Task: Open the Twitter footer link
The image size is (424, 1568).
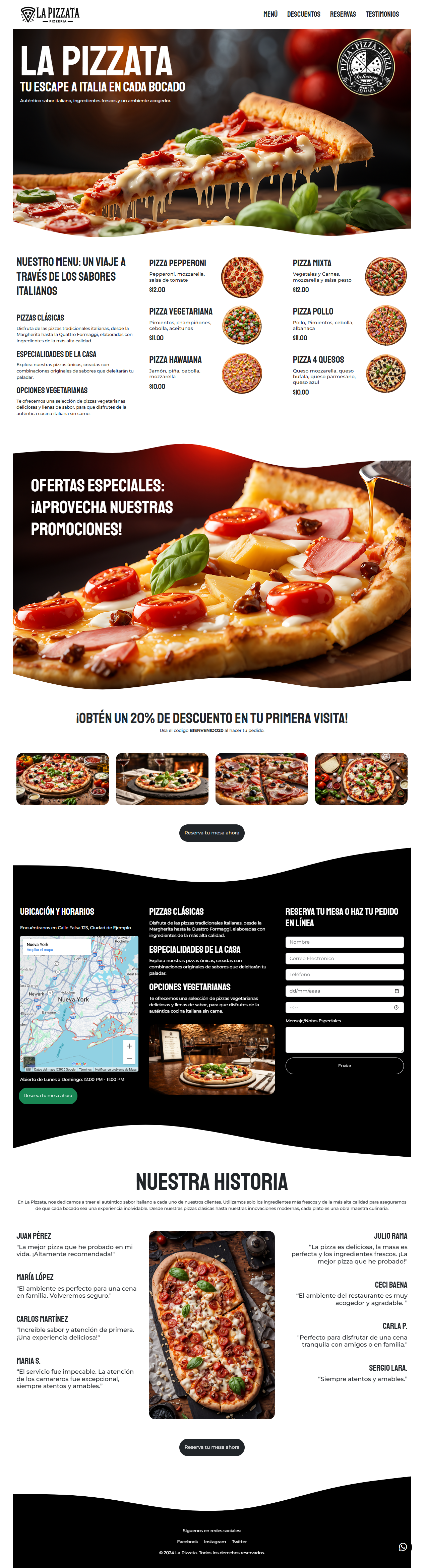Action: click(239, 1542)
